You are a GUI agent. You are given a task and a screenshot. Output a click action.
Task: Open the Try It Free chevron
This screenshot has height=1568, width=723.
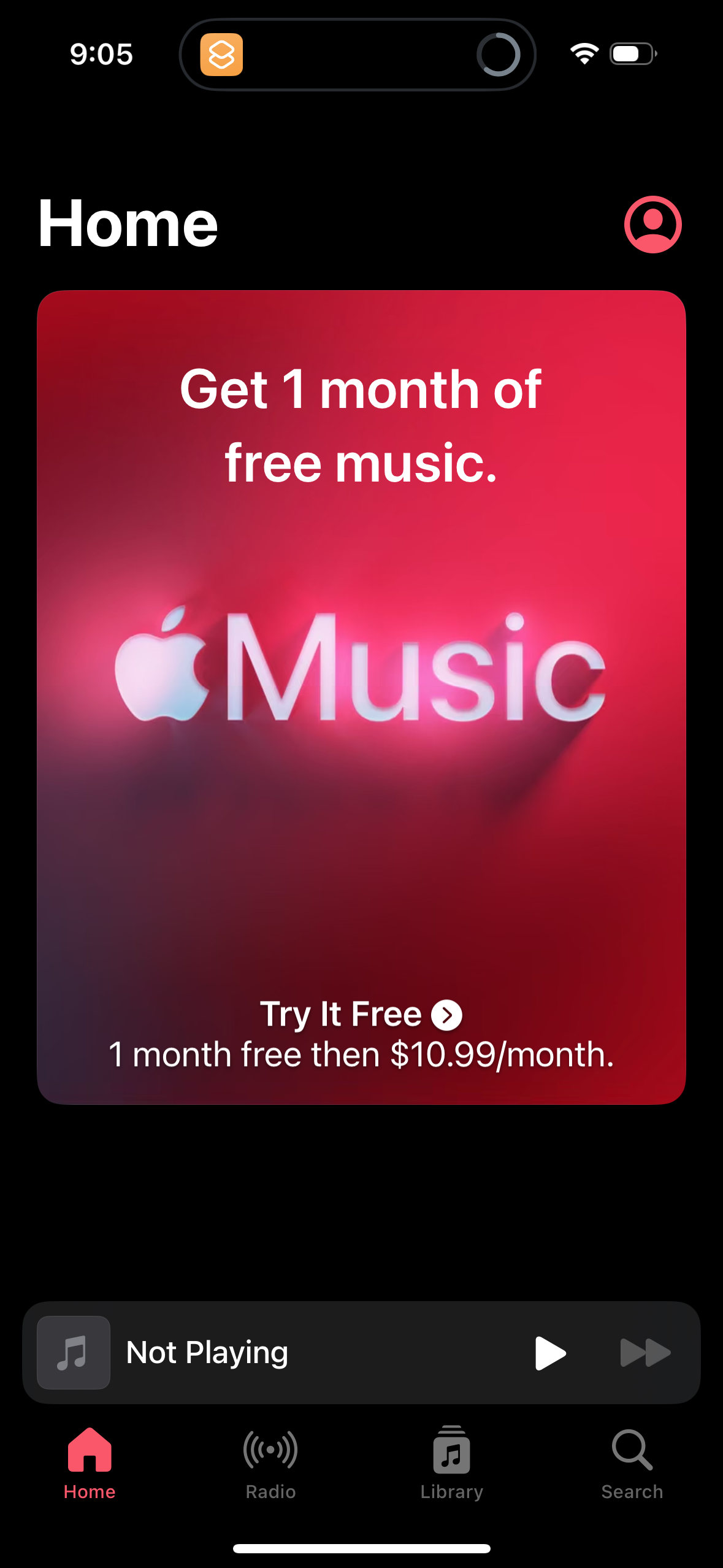447,1014
